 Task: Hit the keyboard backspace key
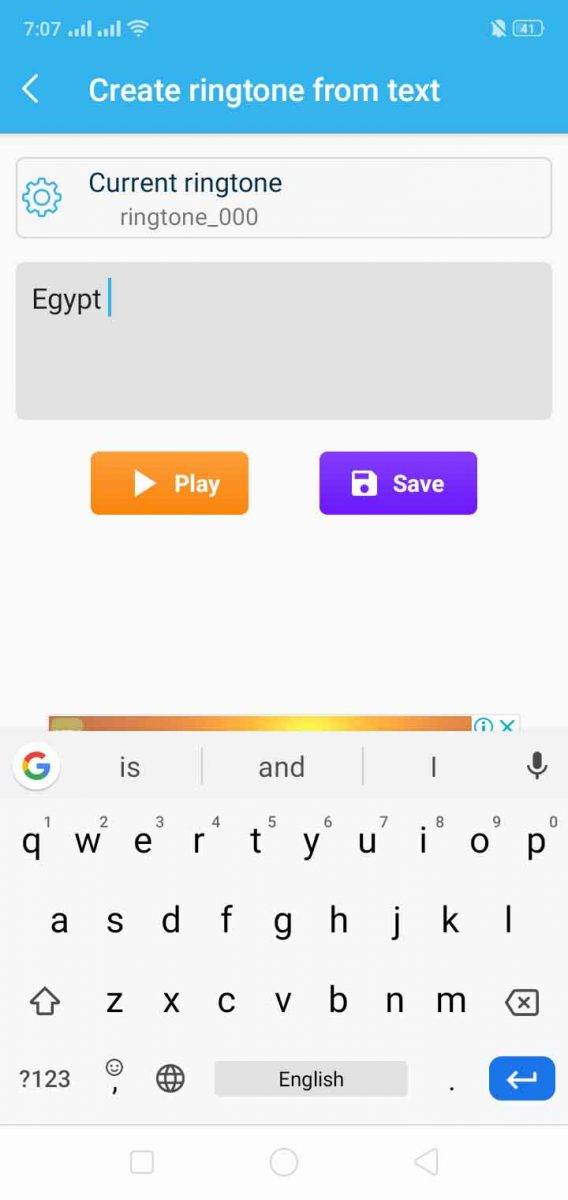tap(522, 1002)
